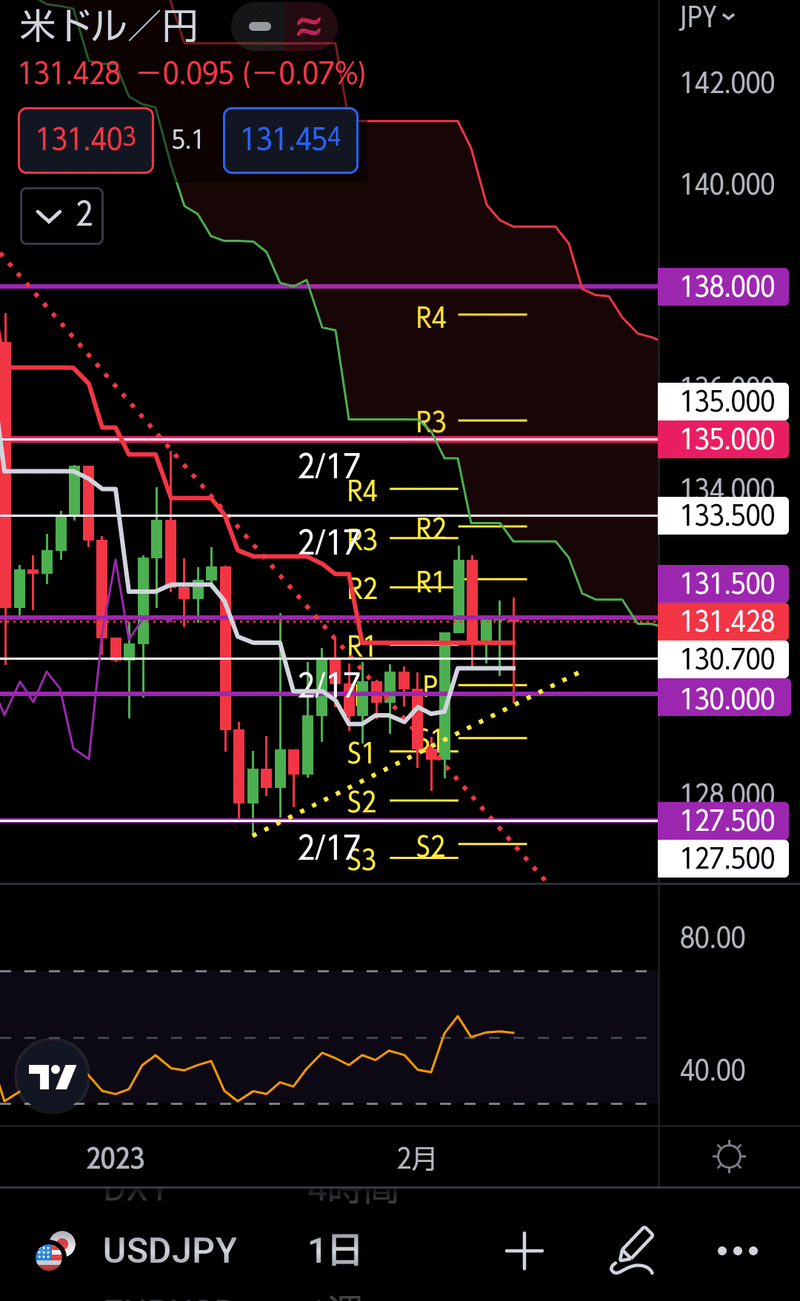Tap the blue buy price 131.454

(290, 139)
